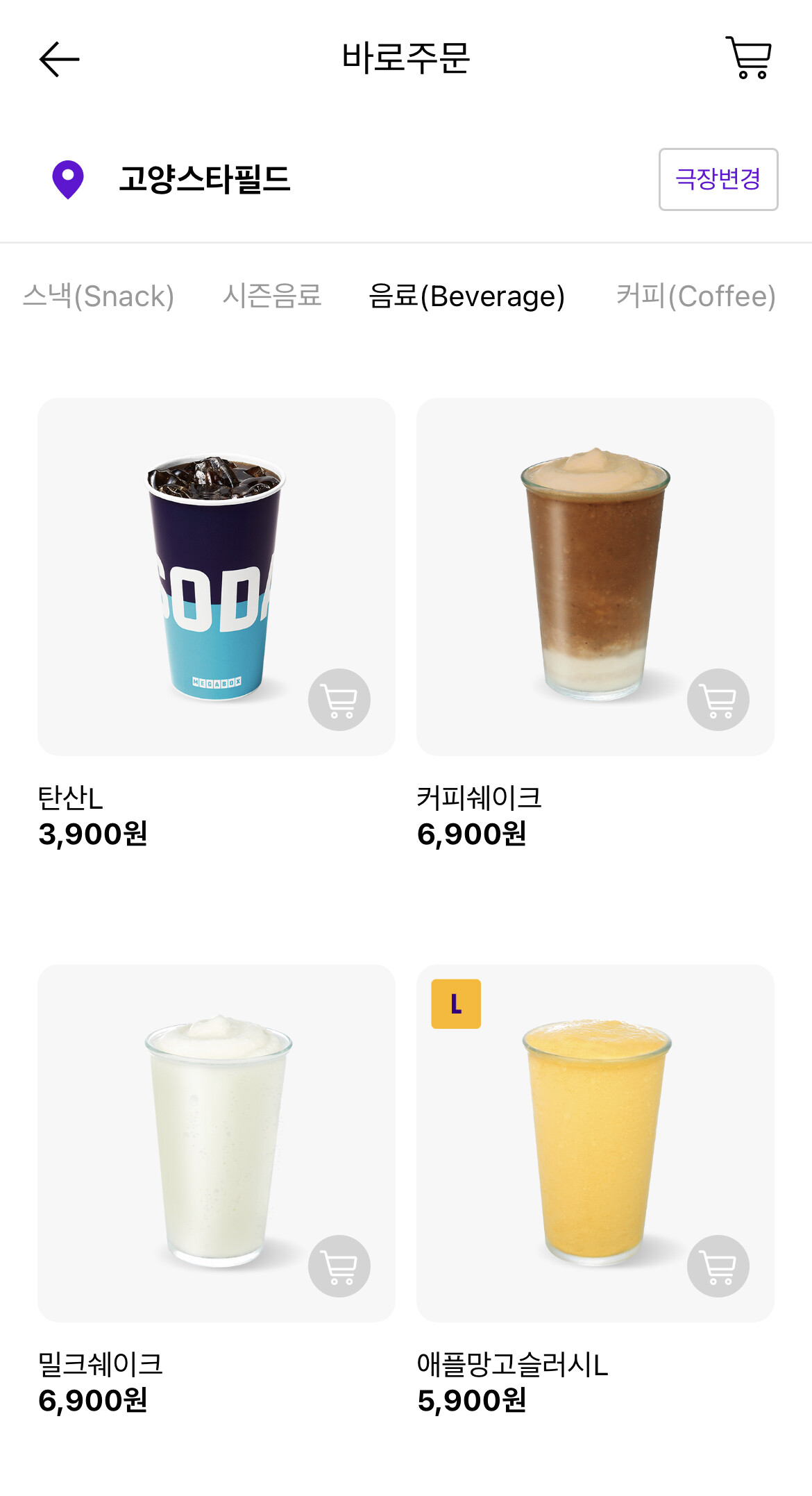Add 애플망고슬러시L to the cart

[718, 1266]
